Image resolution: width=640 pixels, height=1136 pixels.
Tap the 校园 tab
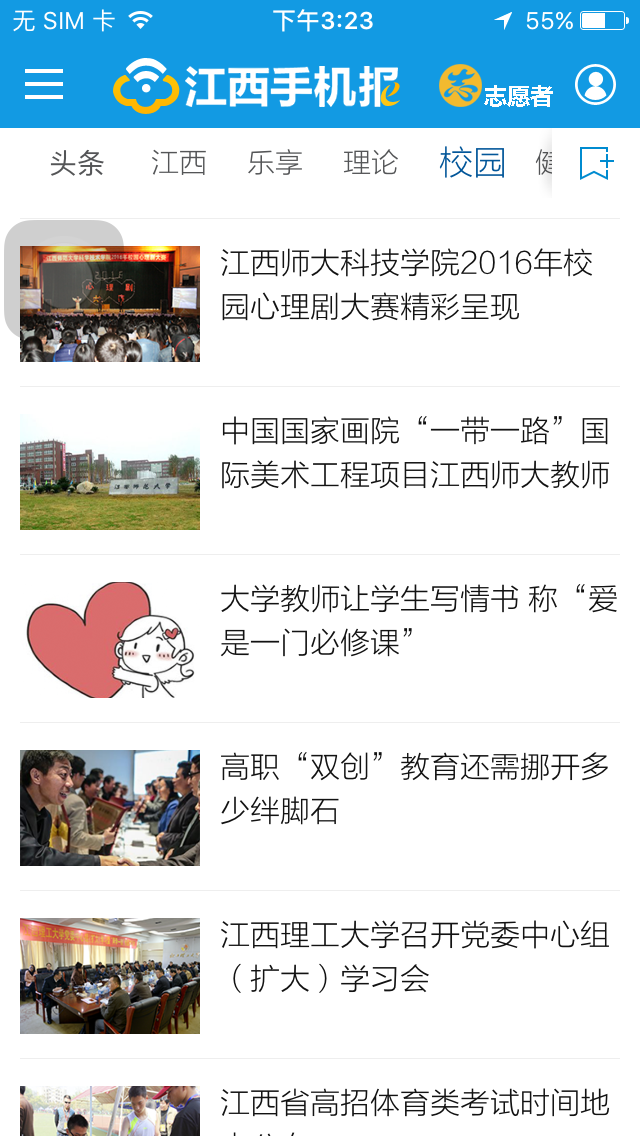[472, 163]
